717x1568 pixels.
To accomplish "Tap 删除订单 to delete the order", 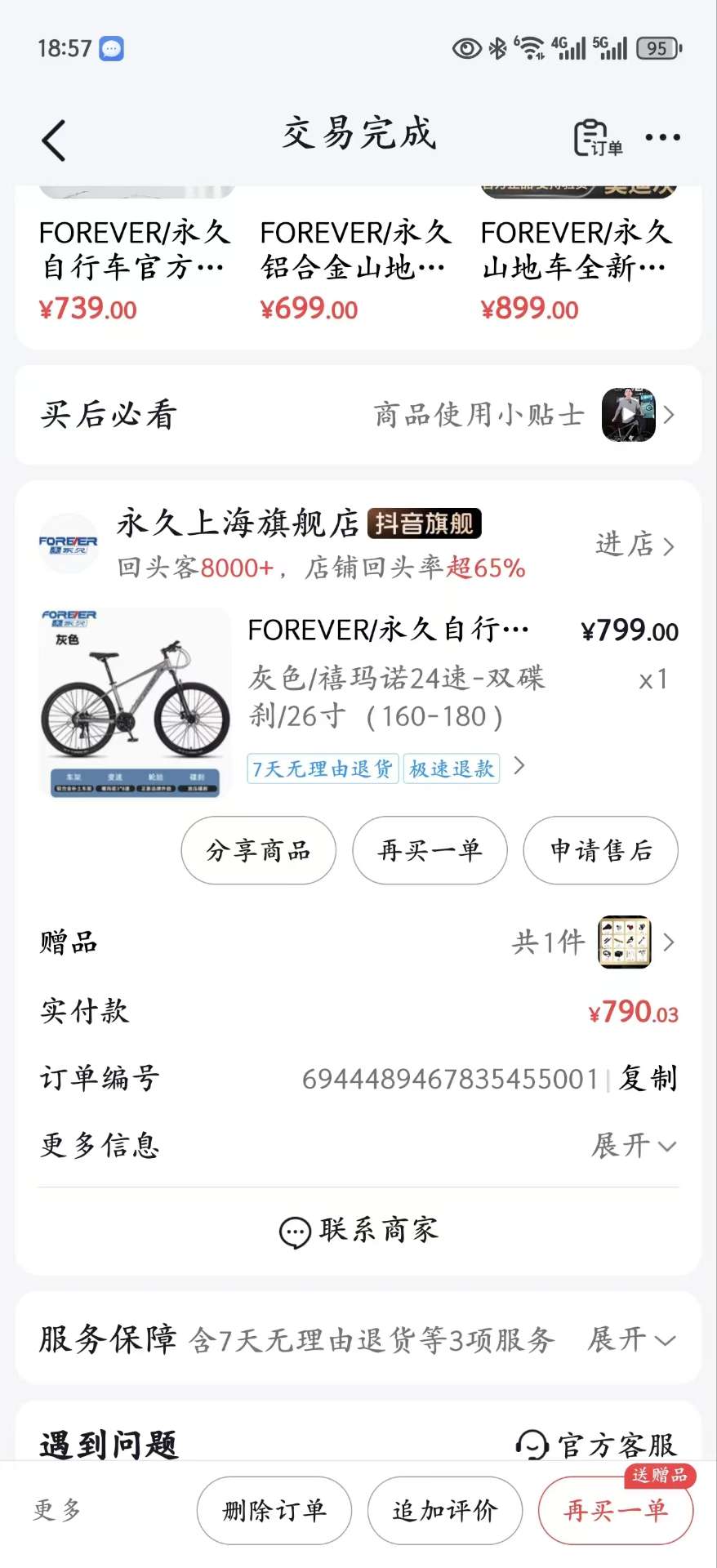I will pos(274,1510).
